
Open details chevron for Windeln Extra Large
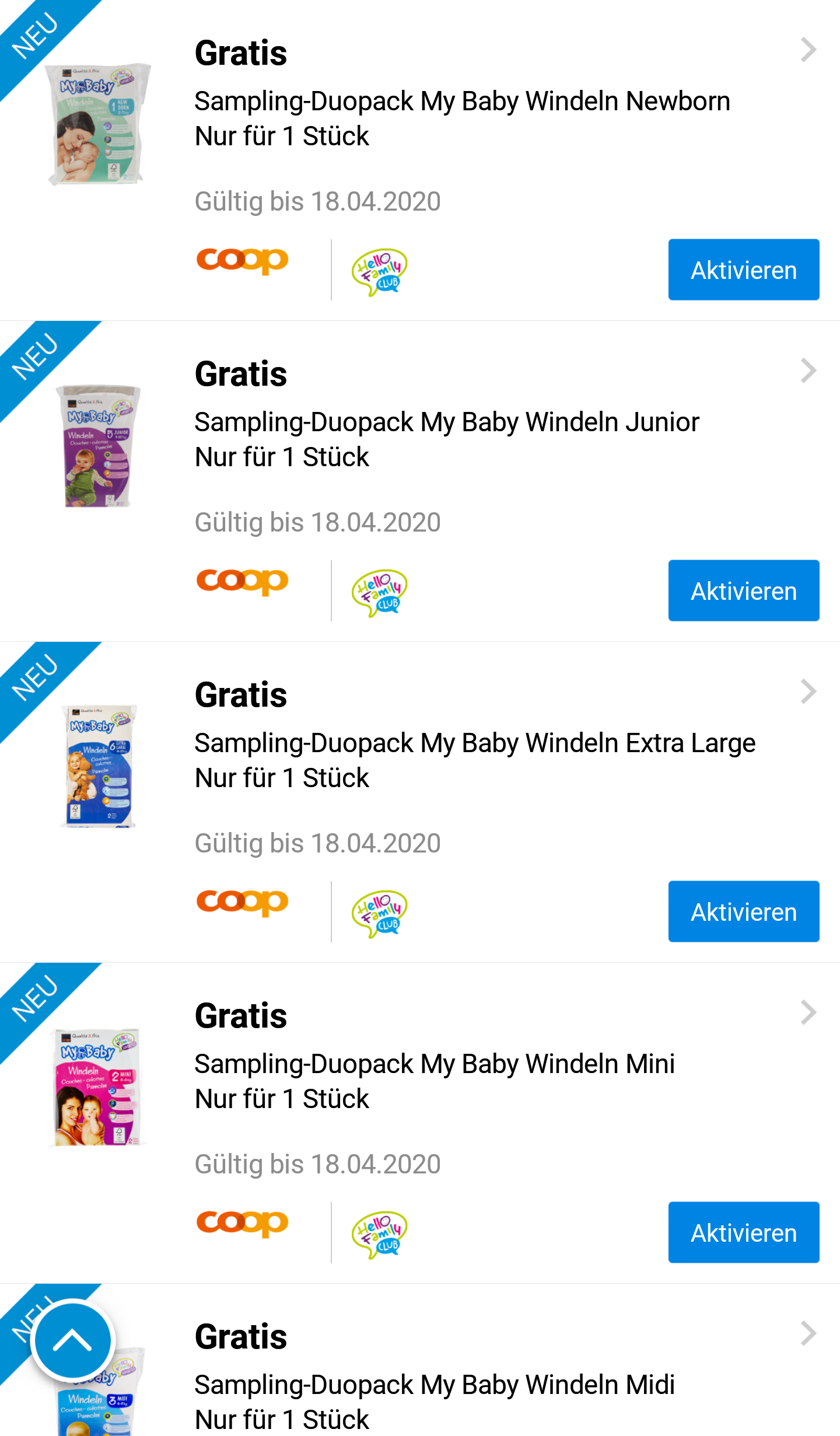pos(808,692)
